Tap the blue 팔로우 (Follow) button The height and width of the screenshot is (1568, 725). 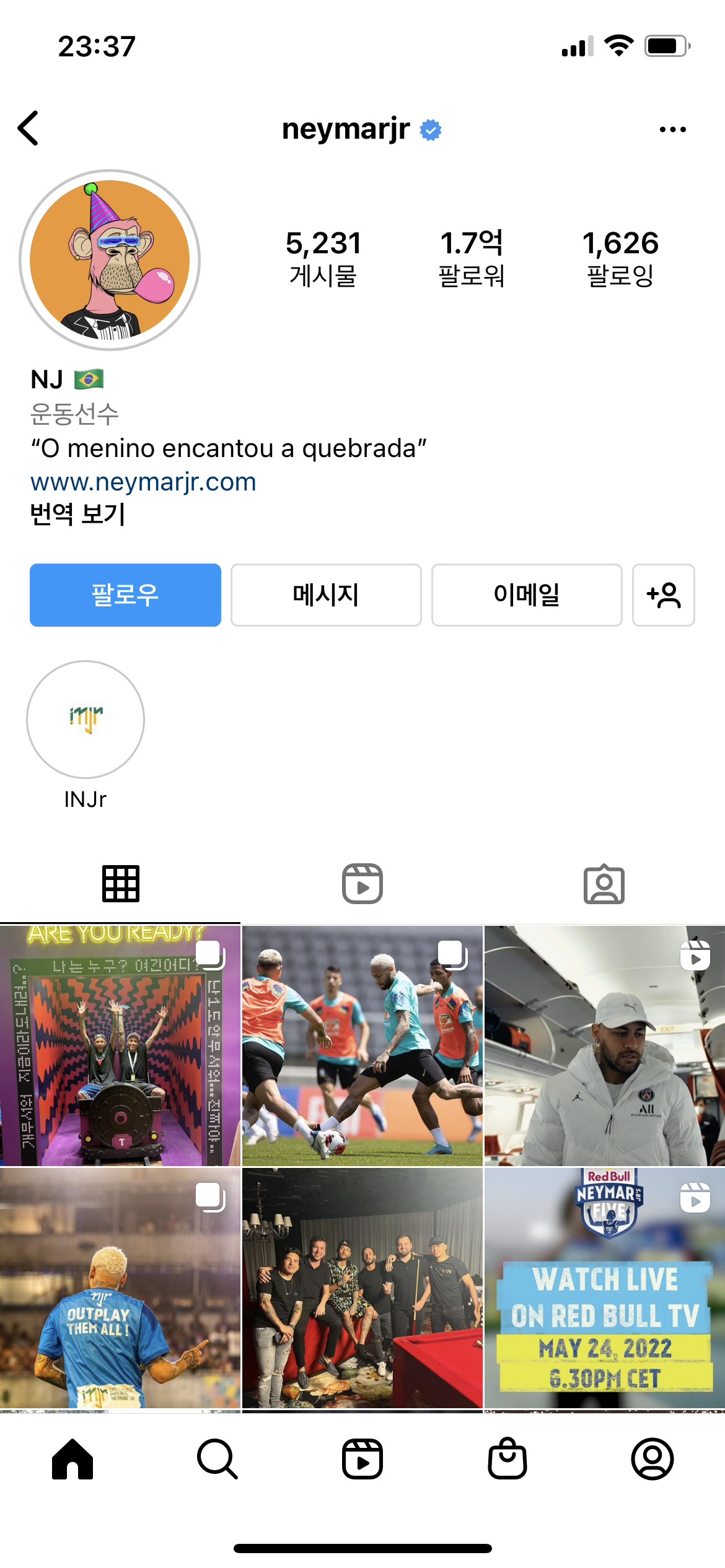125,595
